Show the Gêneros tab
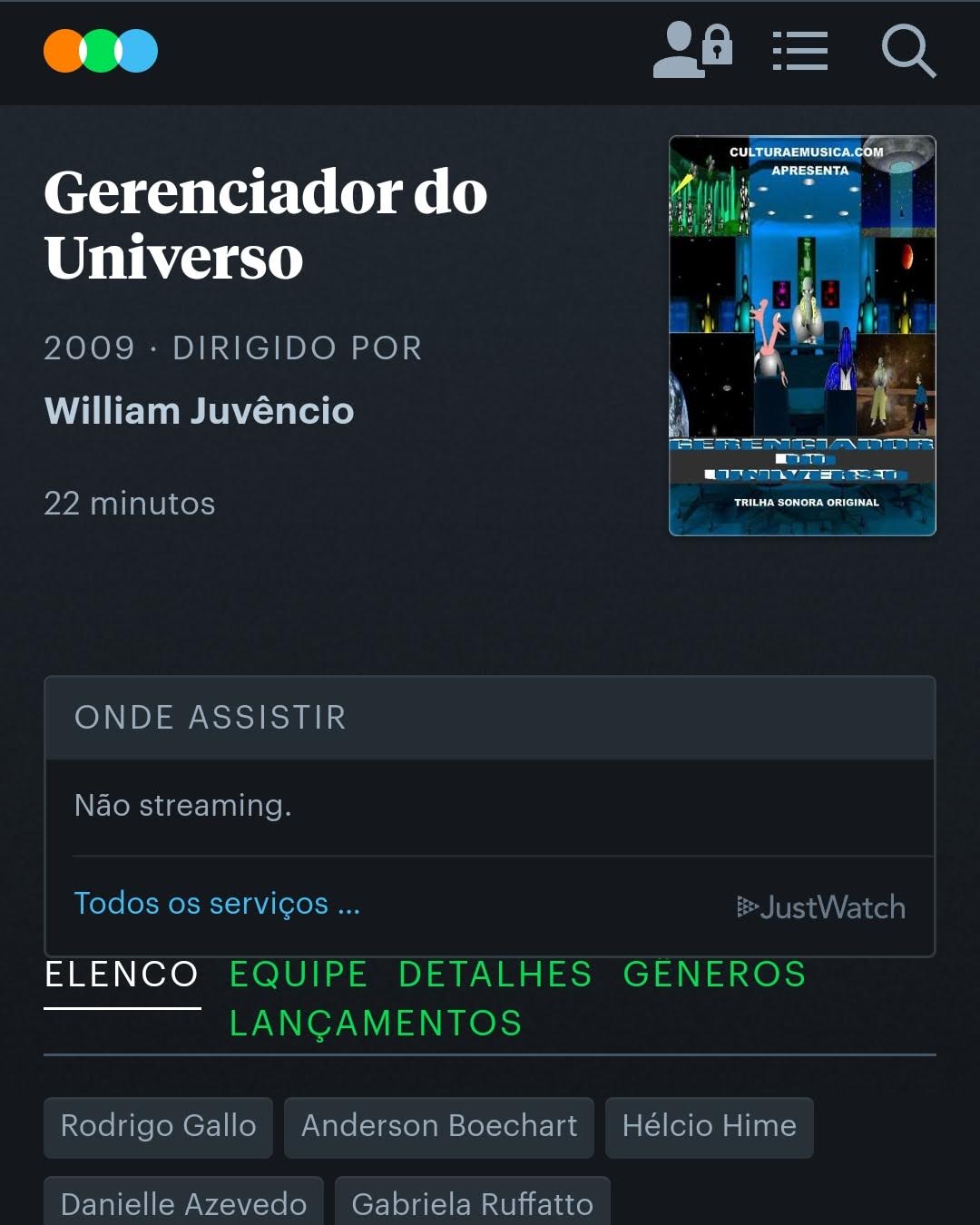The width and height of the screenshot is (980, 1225). [714, 975]
